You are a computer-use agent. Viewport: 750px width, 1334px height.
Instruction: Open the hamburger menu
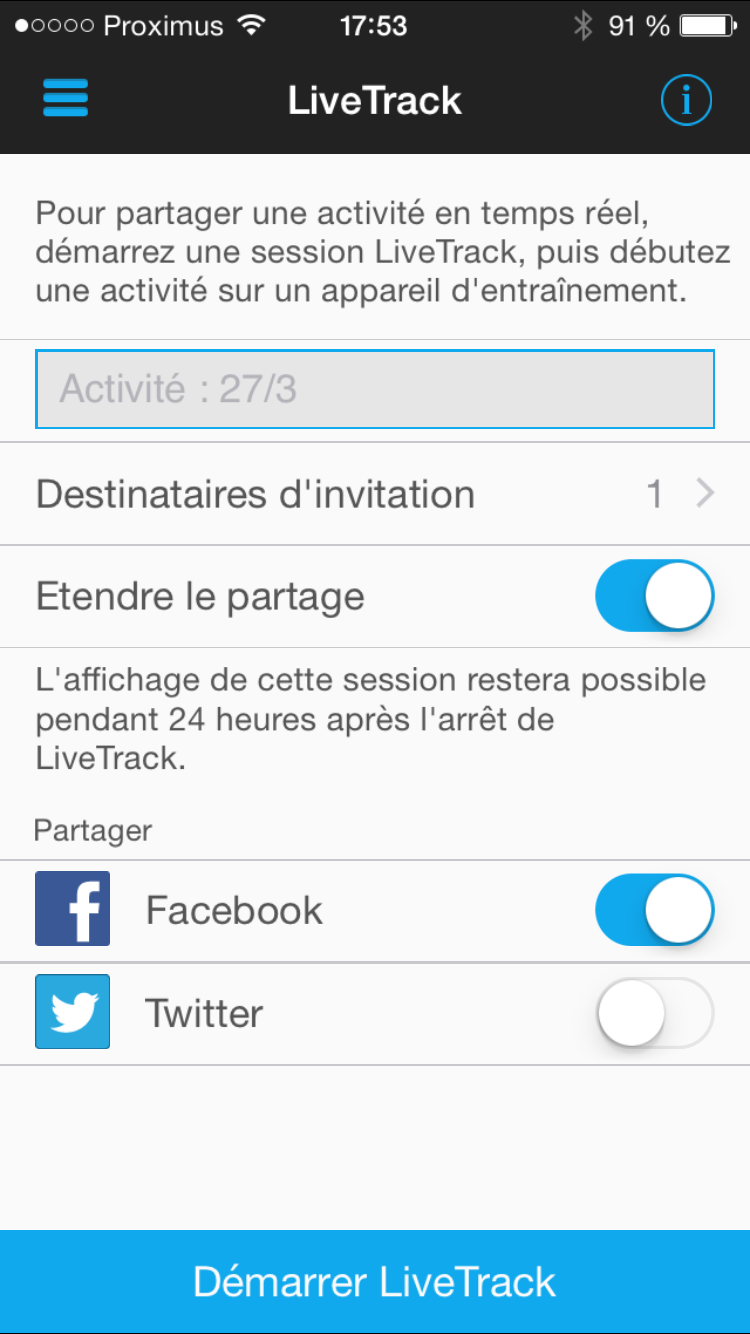[66, 99]
